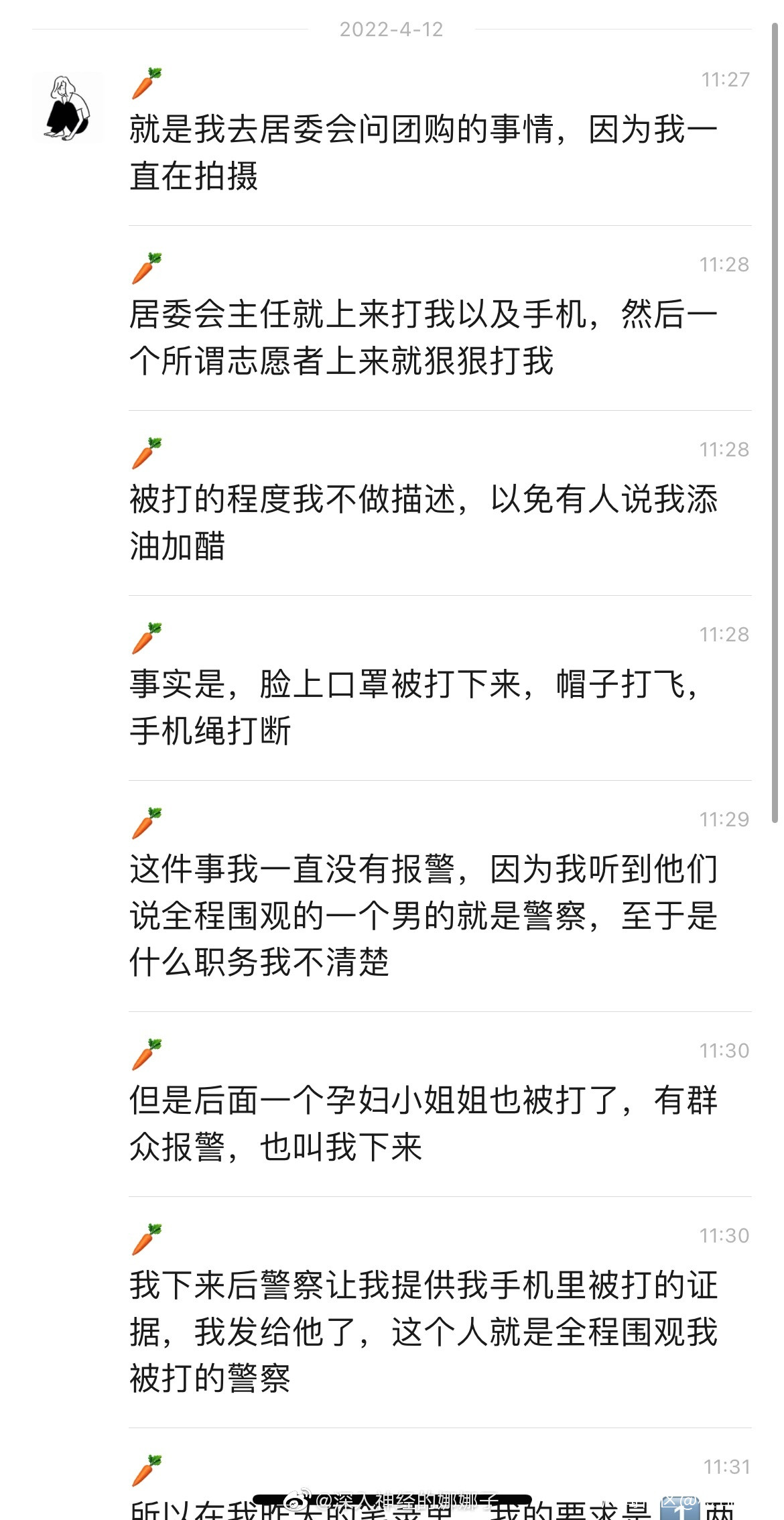Open the sender's avatar profile
Viewport: 784px width, 1520px height.
click(68, 107)
